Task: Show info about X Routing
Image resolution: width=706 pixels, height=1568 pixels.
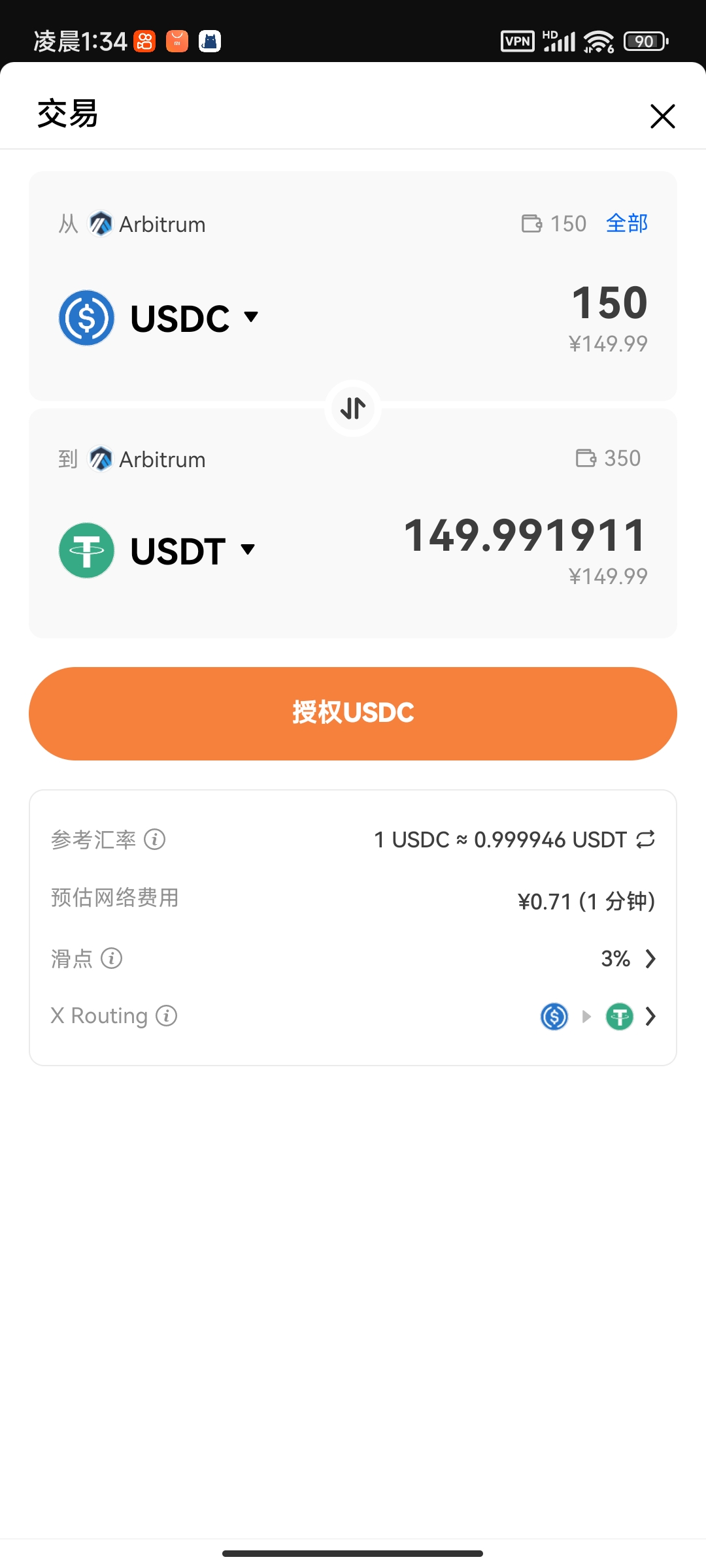Action: (167, 1016)
